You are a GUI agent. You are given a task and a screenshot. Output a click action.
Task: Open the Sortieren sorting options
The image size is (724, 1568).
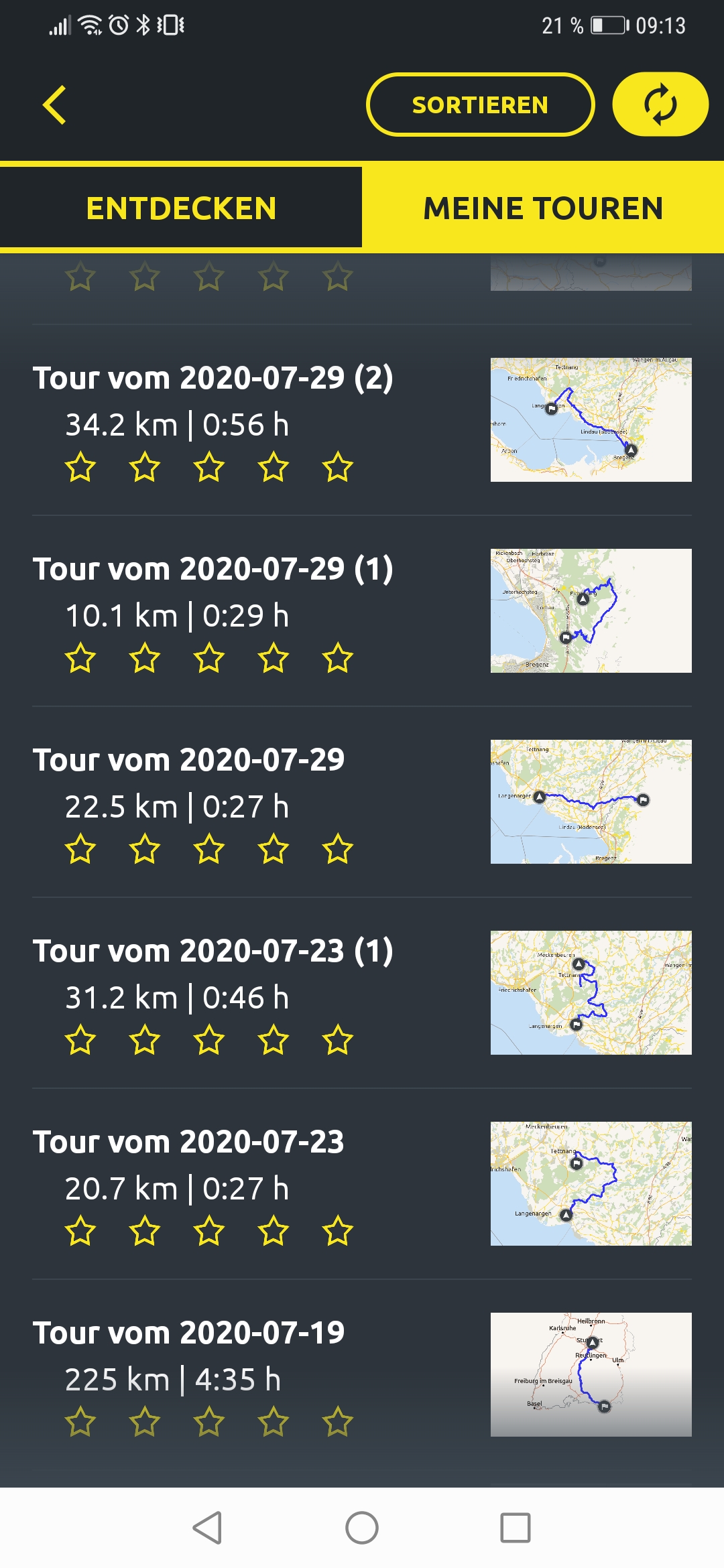(480, 105)
